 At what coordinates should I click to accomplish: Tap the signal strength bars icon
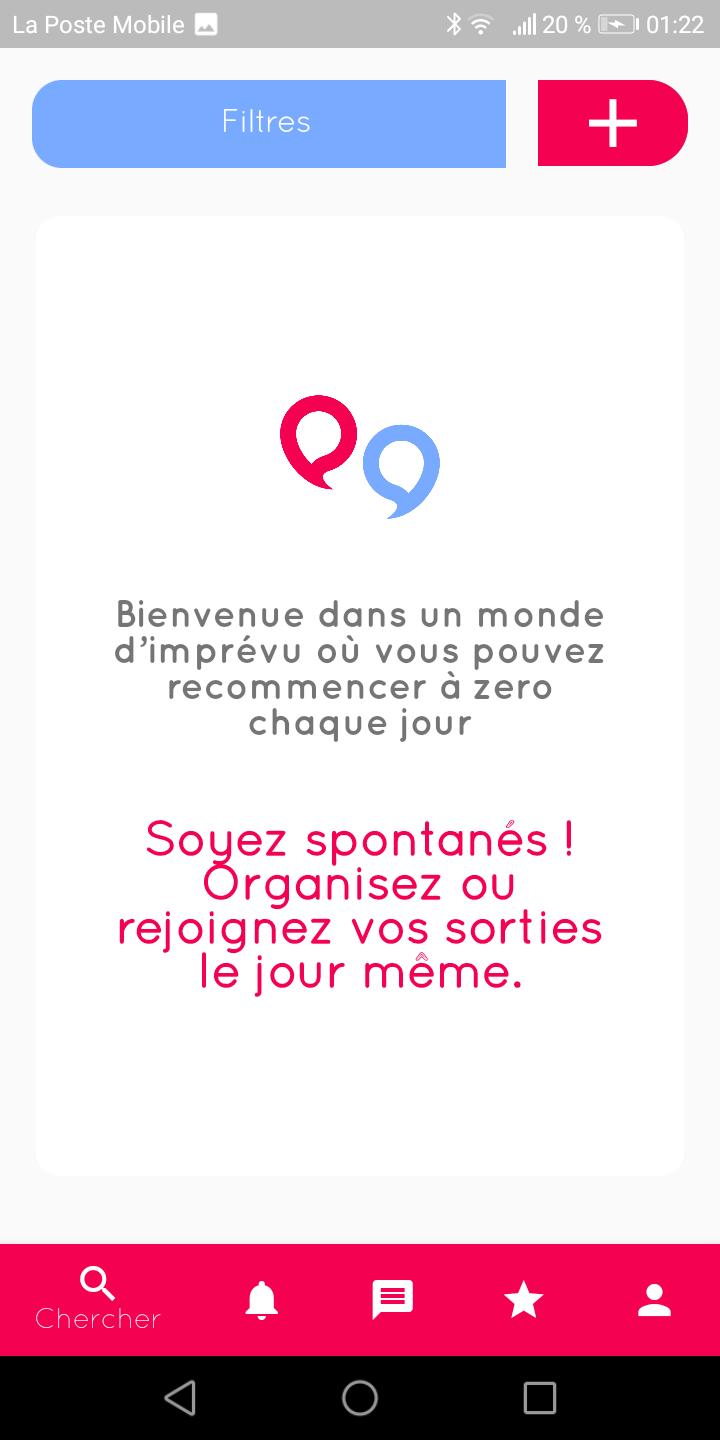coord(524,22)
